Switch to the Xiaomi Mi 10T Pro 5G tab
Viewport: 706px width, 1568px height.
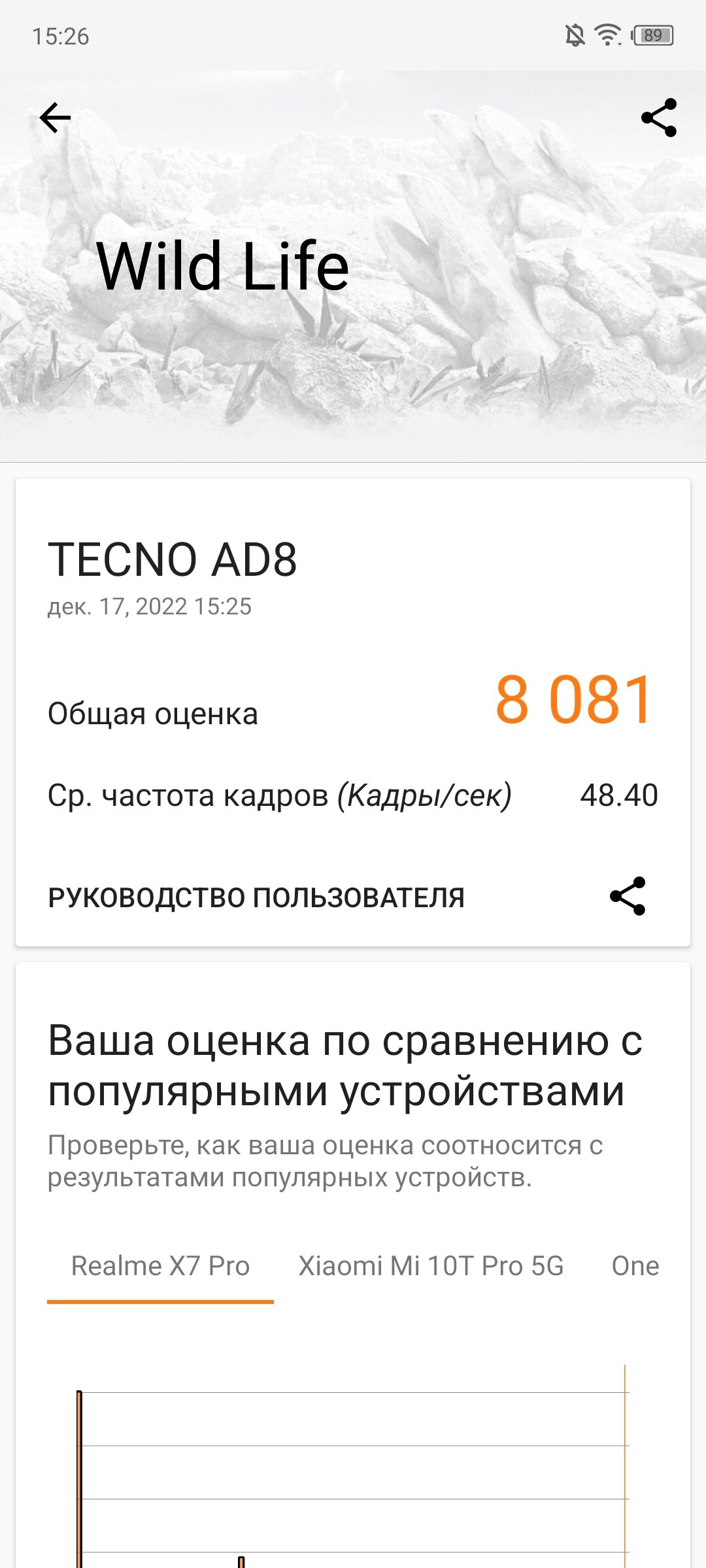(431, 1265)
